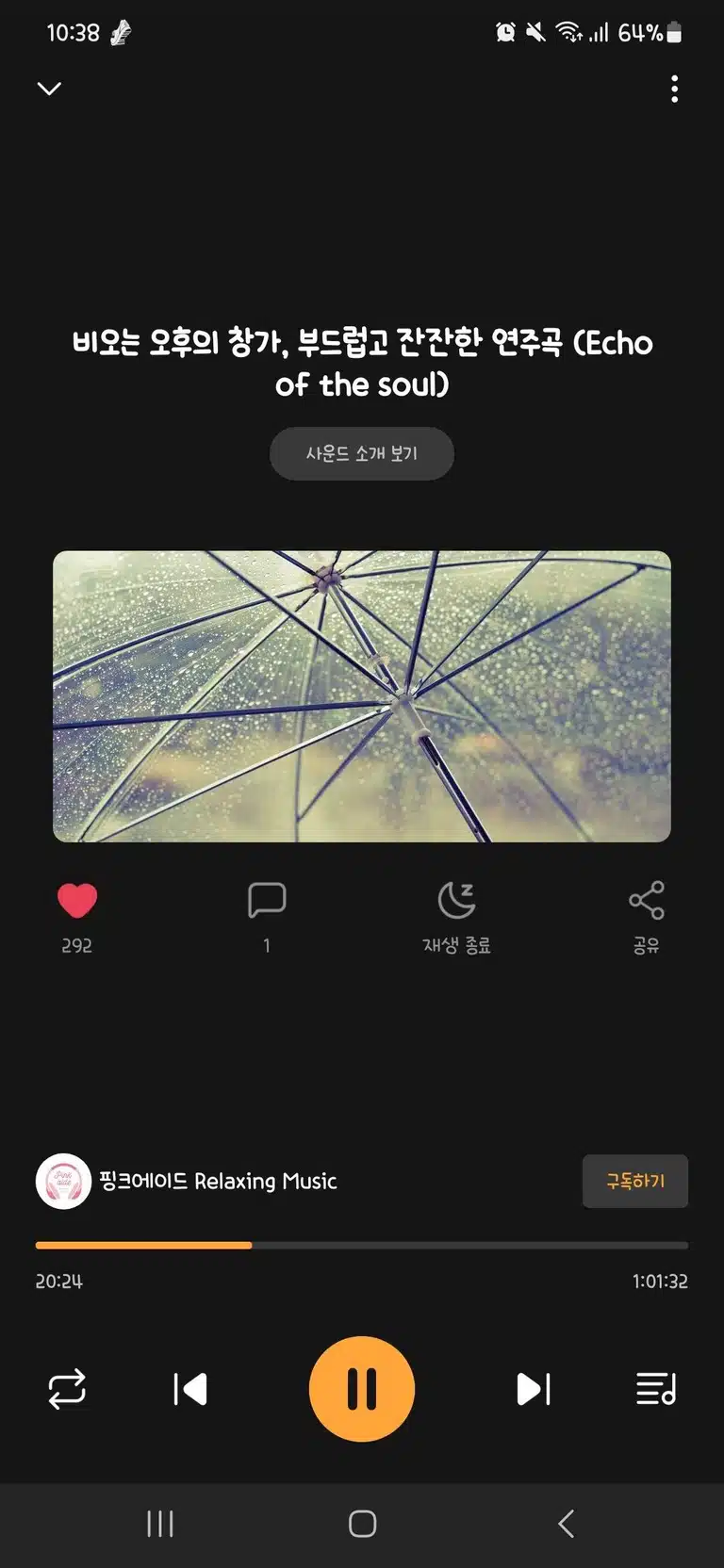Pause the current playback

[362, 1389]
